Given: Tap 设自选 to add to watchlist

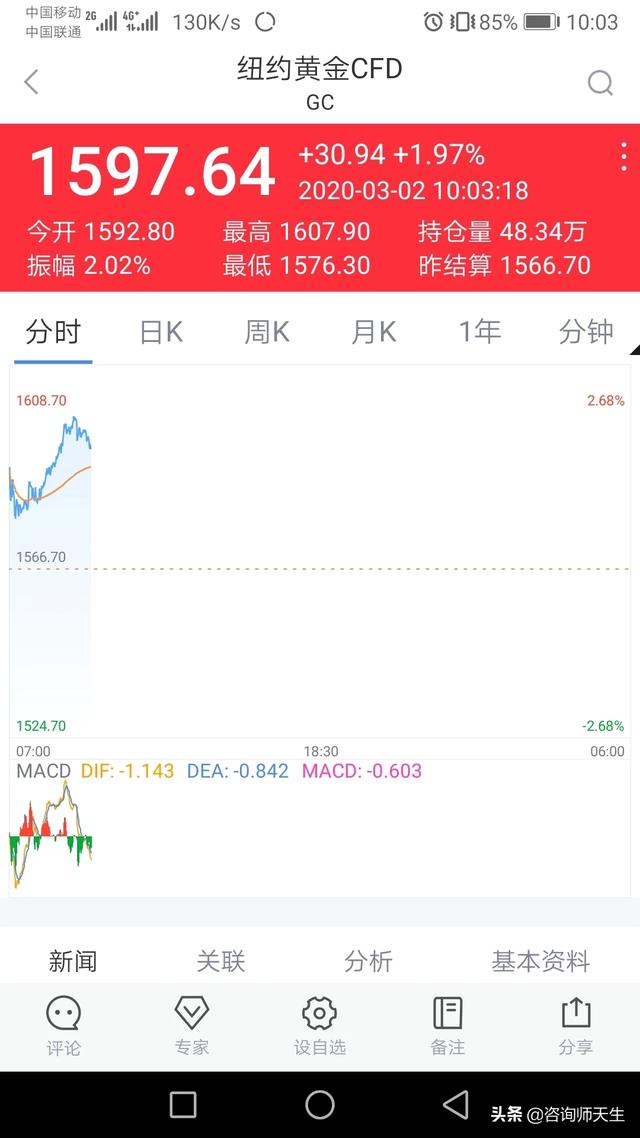Looking at the screenshot, I should click(x=319, y=1026).
